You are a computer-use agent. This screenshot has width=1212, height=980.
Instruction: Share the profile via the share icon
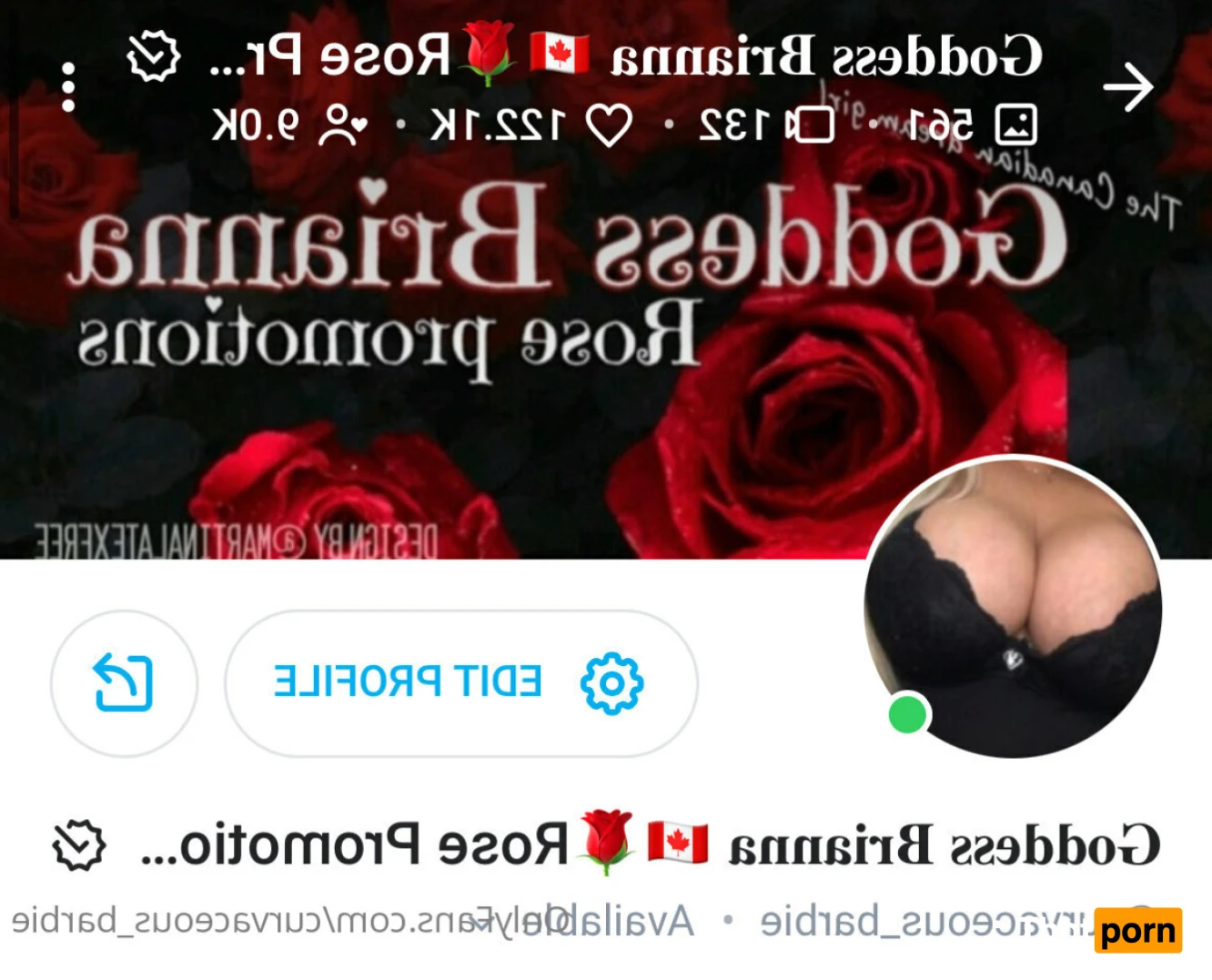pos(124,682)
